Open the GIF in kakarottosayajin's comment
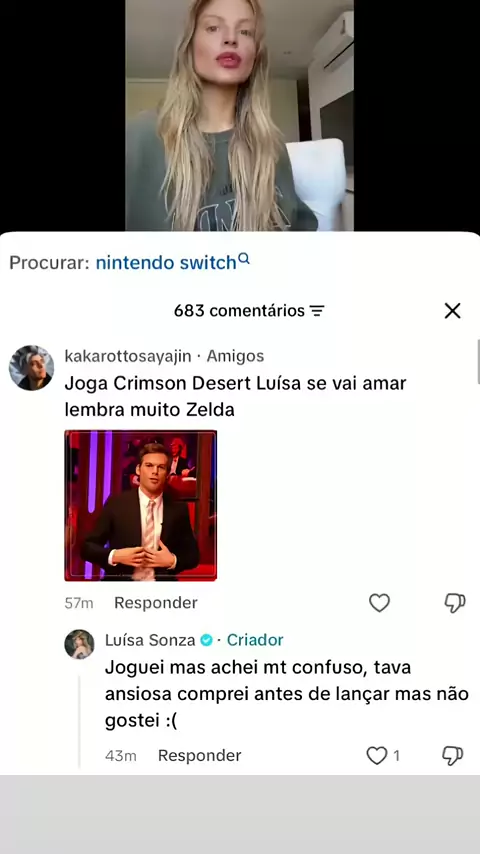Screen dimensions: 480x854 click(x=141, y=505)
